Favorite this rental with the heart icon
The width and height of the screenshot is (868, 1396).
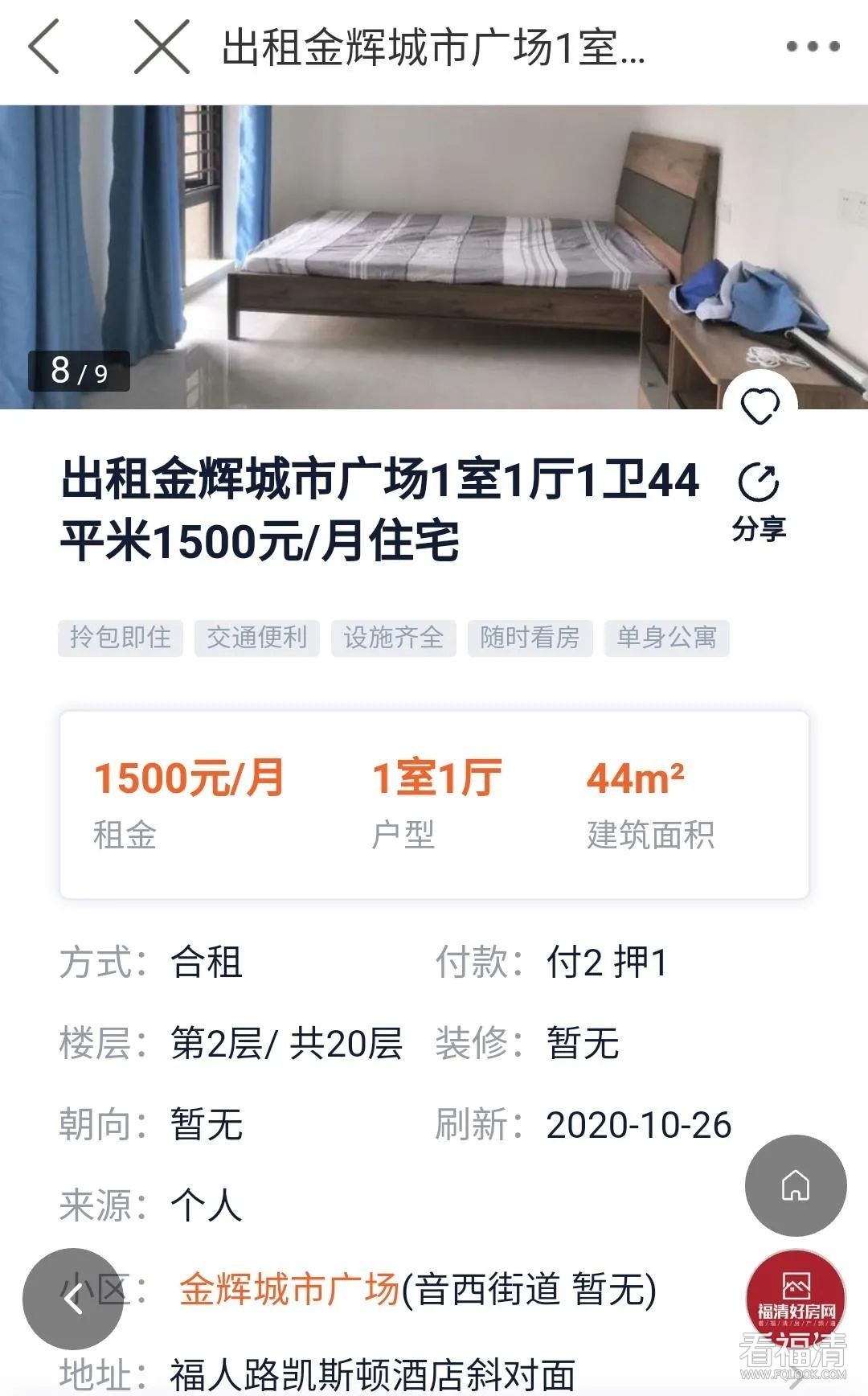click(759, 405)
